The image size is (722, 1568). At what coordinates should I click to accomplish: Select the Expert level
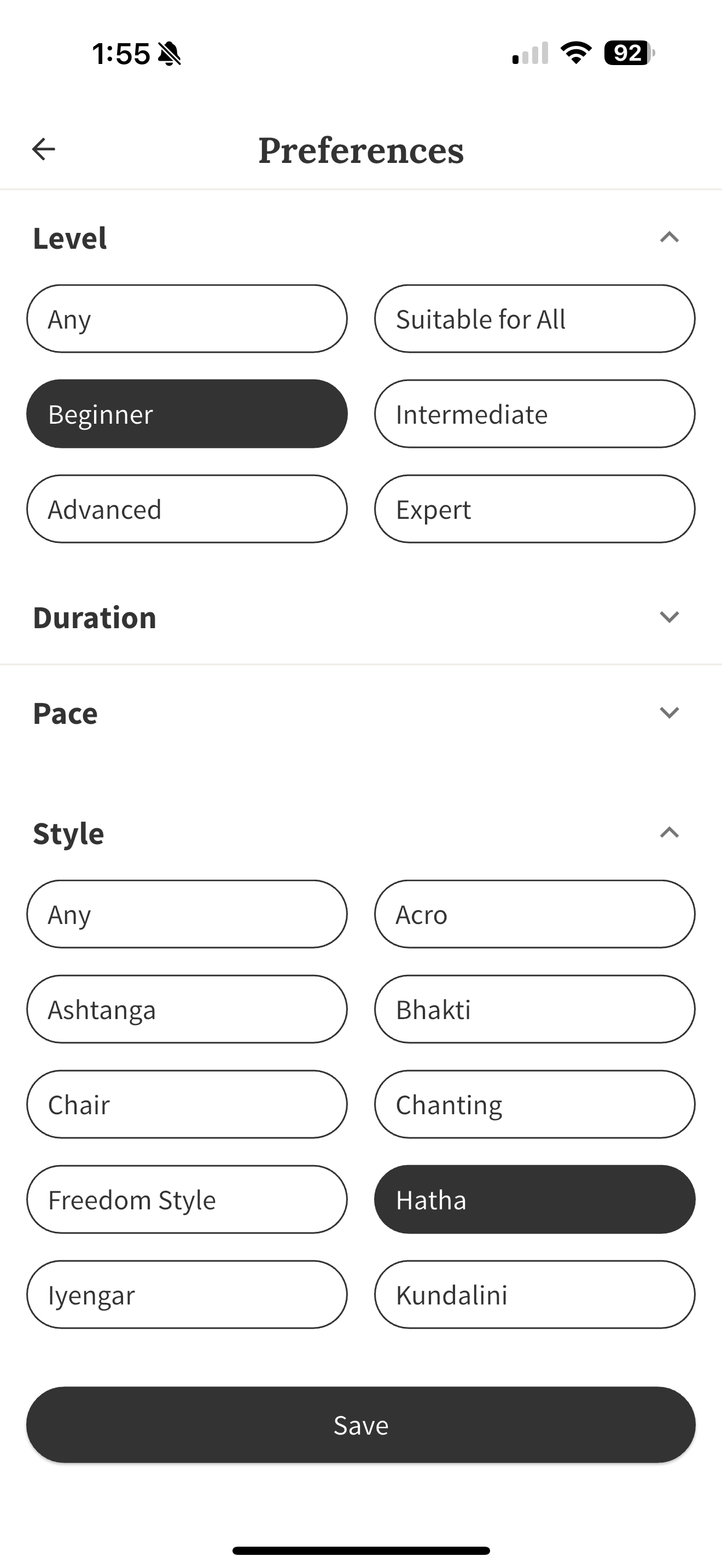point(534,509)
